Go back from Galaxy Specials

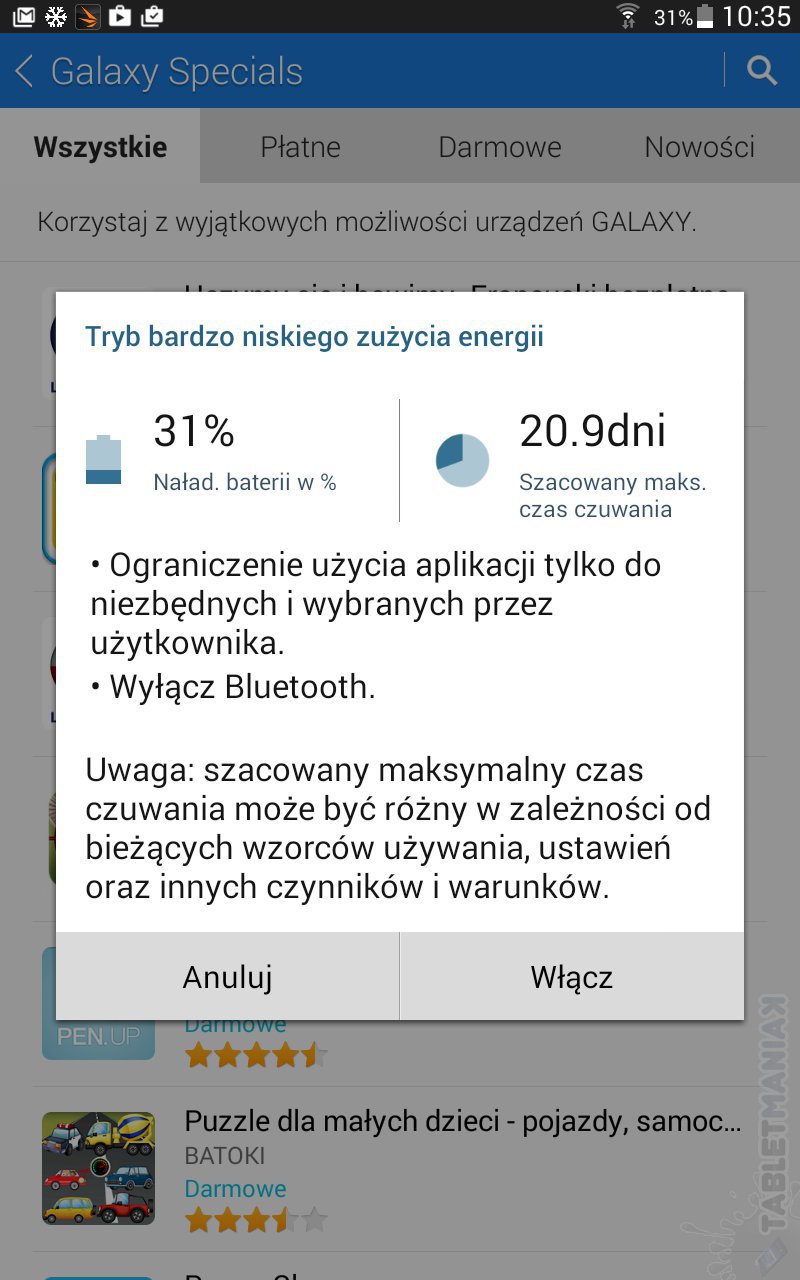tap(26, 71)
